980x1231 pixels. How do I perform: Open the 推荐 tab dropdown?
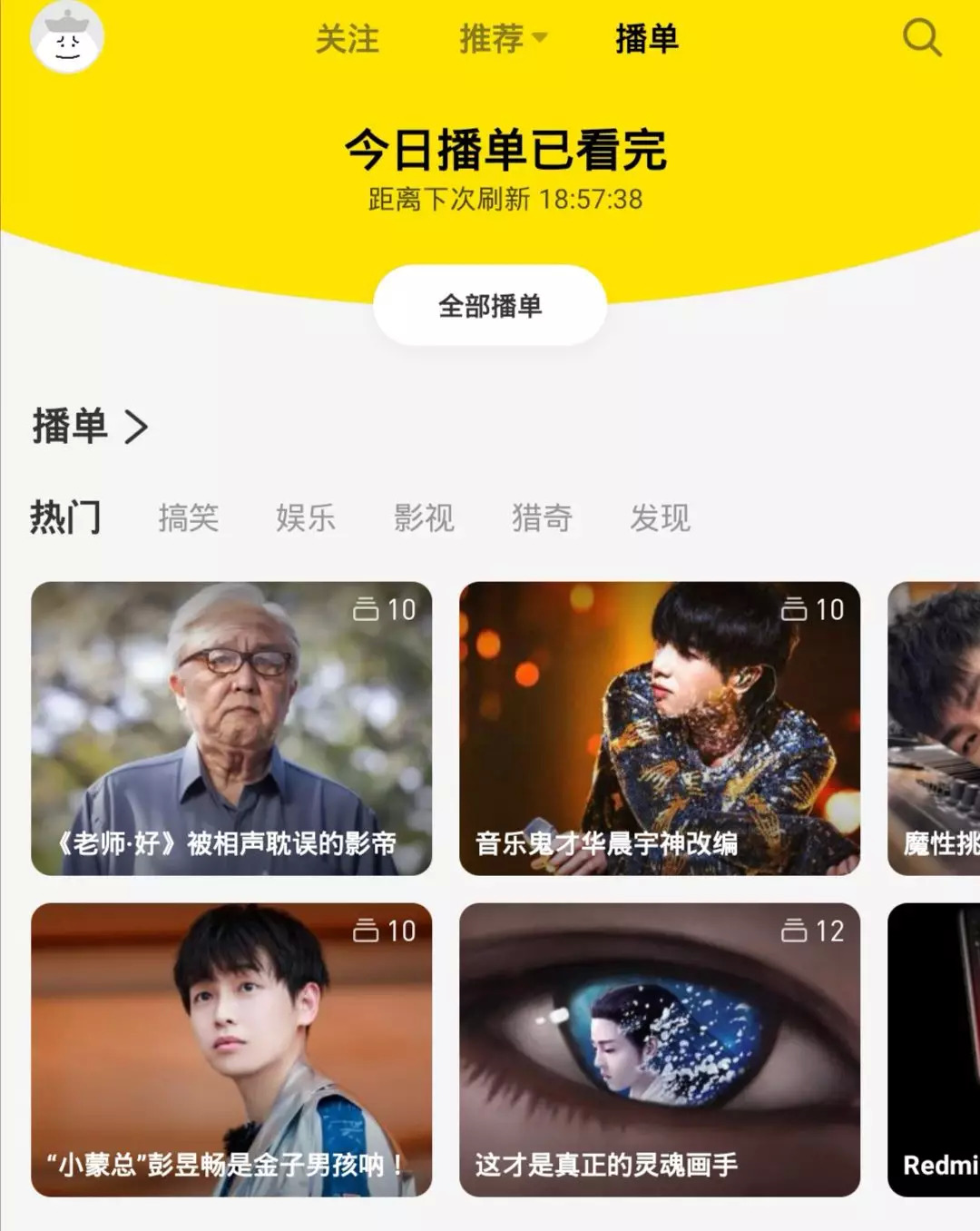[503, 39]
